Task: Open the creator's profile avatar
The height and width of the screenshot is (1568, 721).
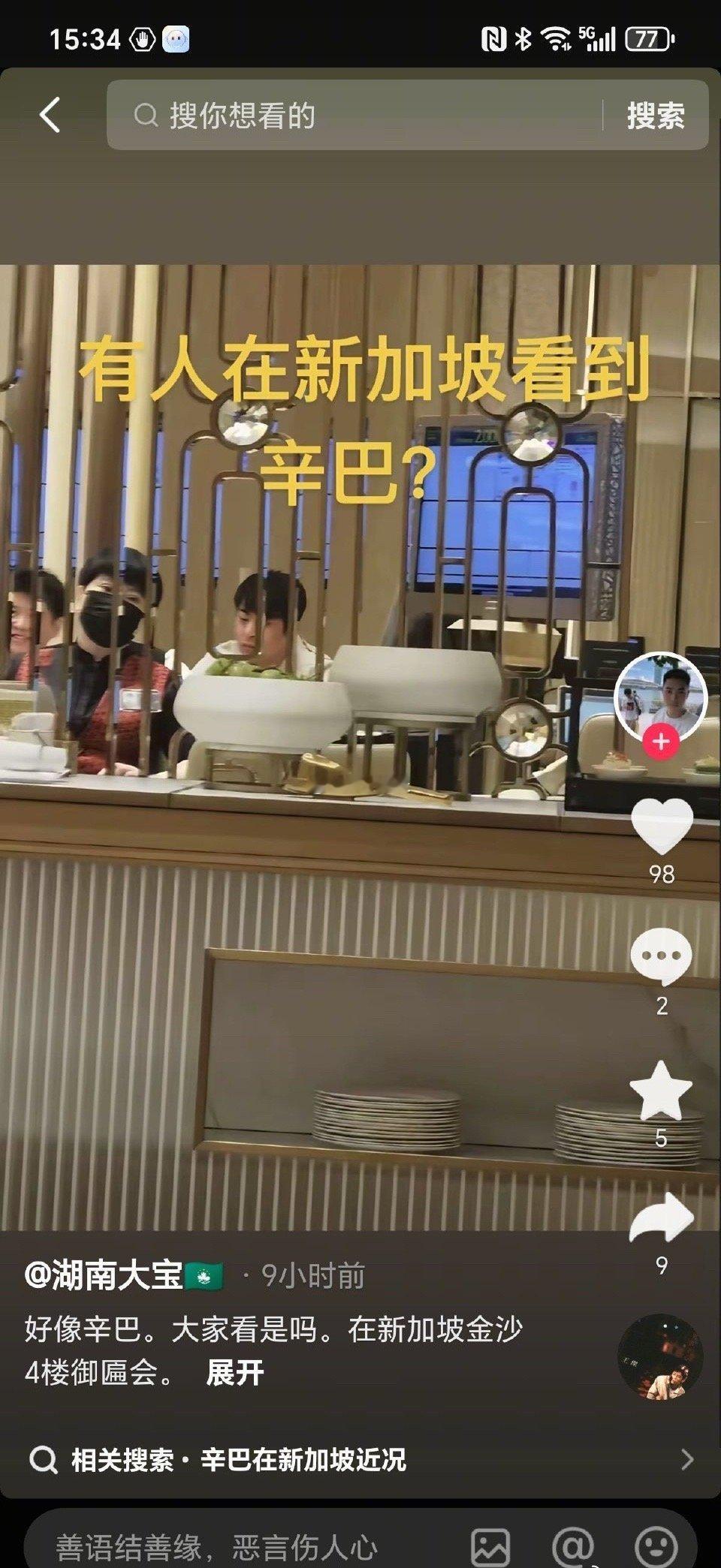Action: 661,695
